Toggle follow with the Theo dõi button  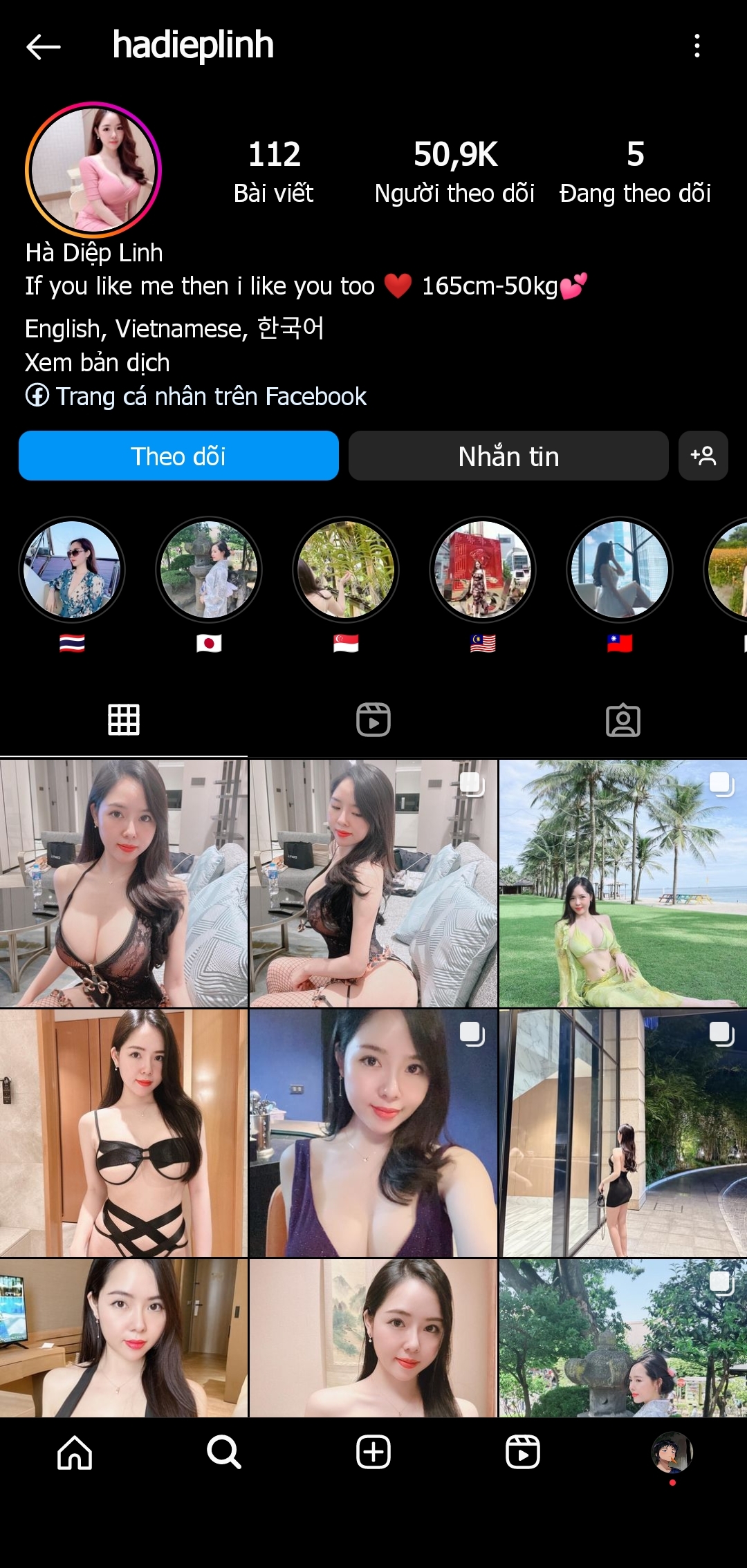click(x=178, y=456)
